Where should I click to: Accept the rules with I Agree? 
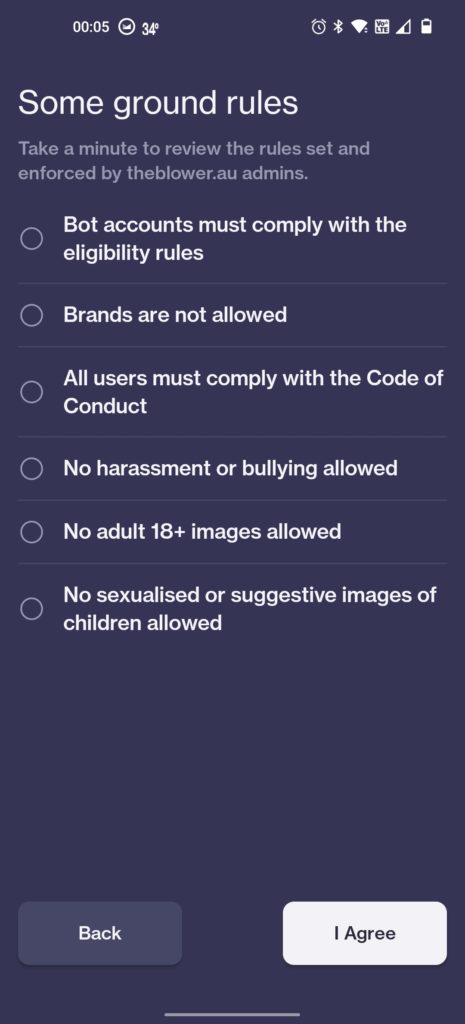click(x=364, y=933)
